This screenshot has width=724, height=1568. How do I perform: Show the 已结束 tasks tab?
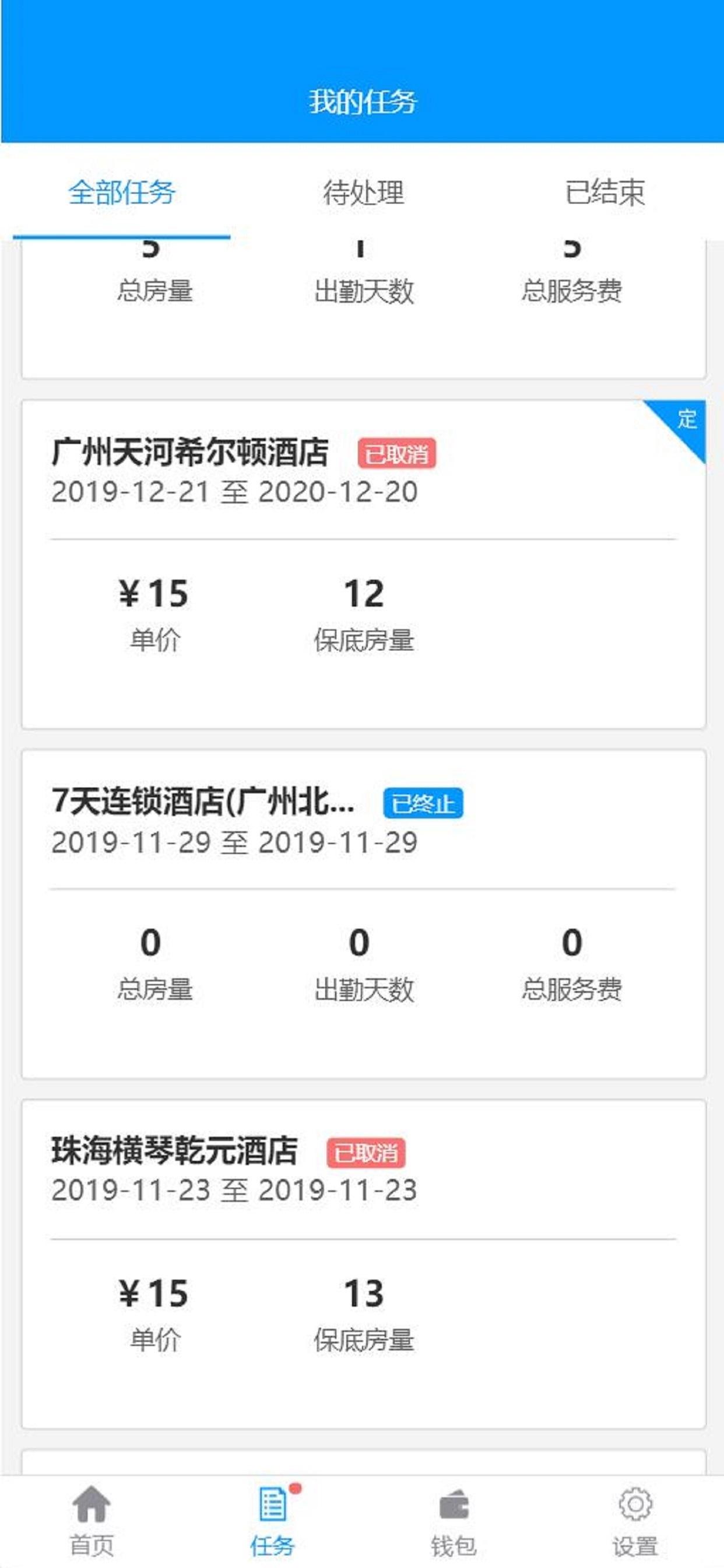coord(604,193)
